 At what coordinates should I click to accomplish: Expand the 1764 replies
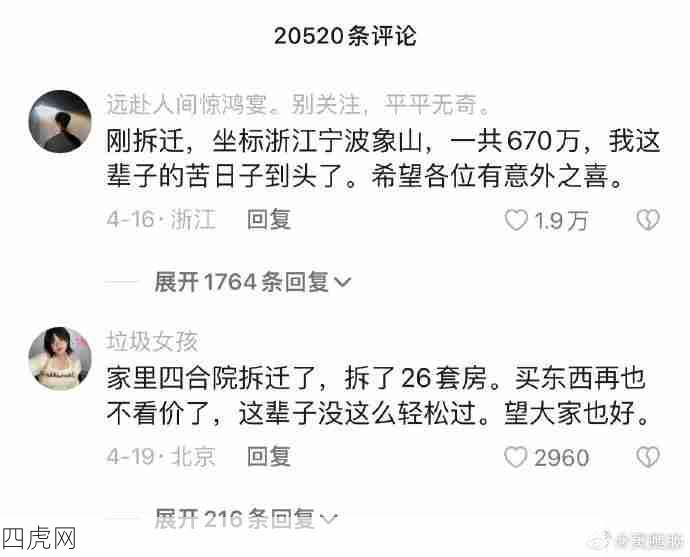252,283
